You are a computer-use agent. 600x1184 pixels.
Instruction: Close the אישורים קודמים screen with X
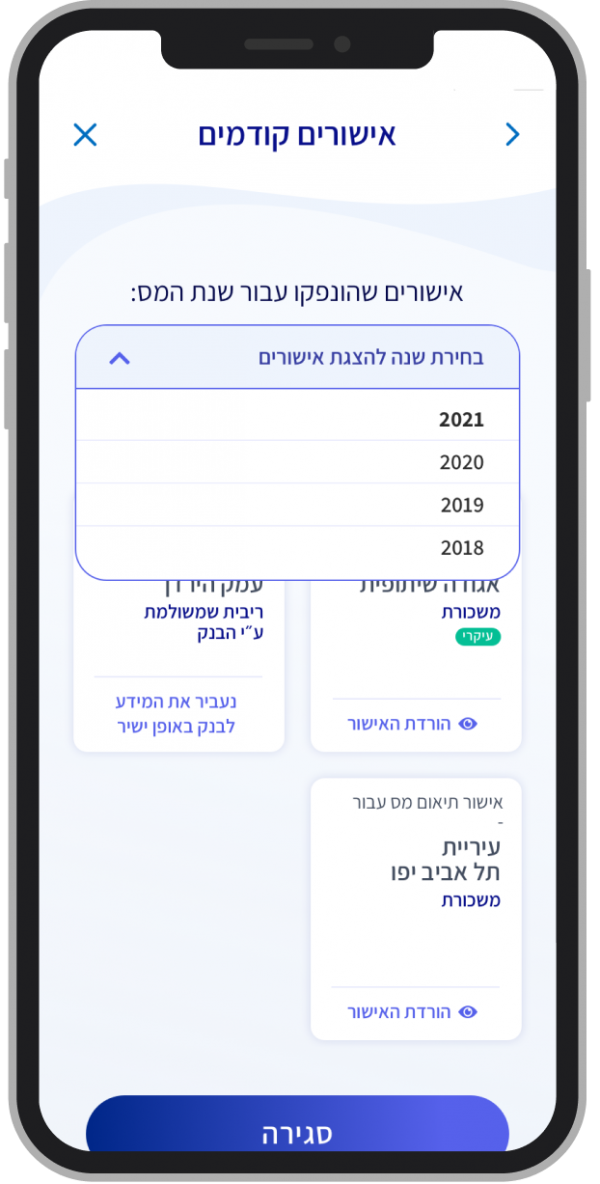coord(85,135)
